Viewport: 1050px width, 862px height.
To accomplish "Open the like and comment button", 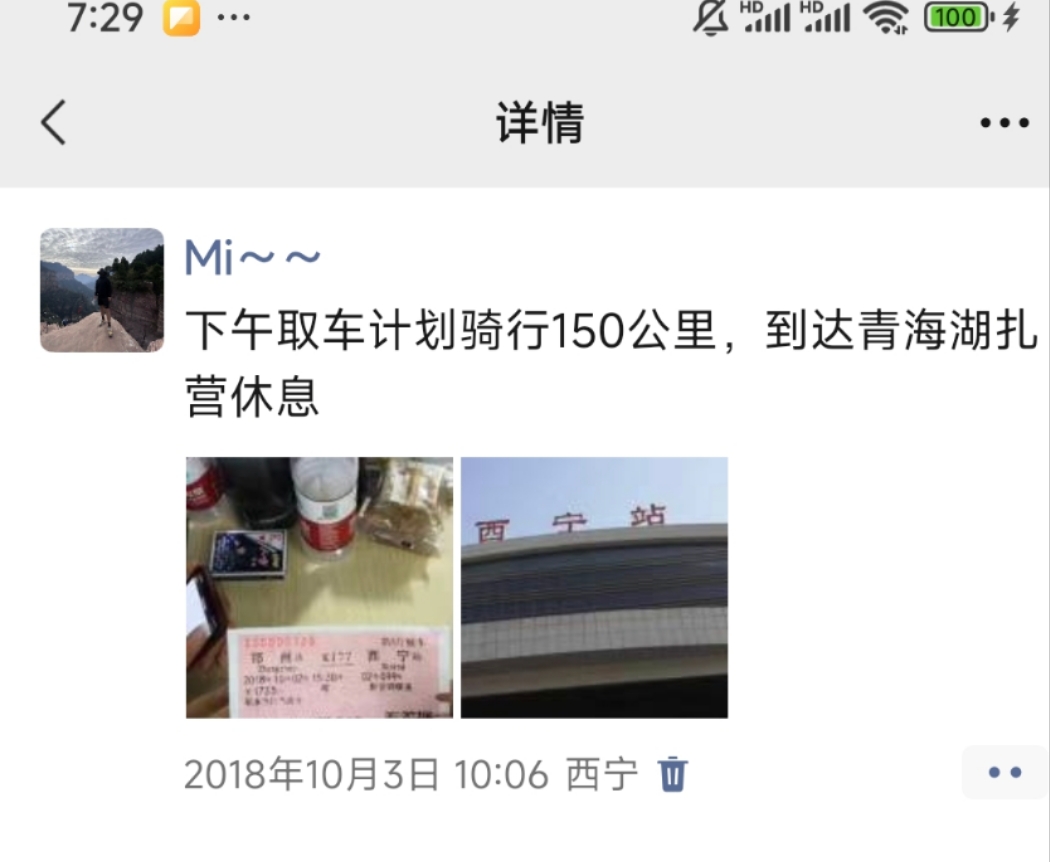I will tap(1004, 773).
